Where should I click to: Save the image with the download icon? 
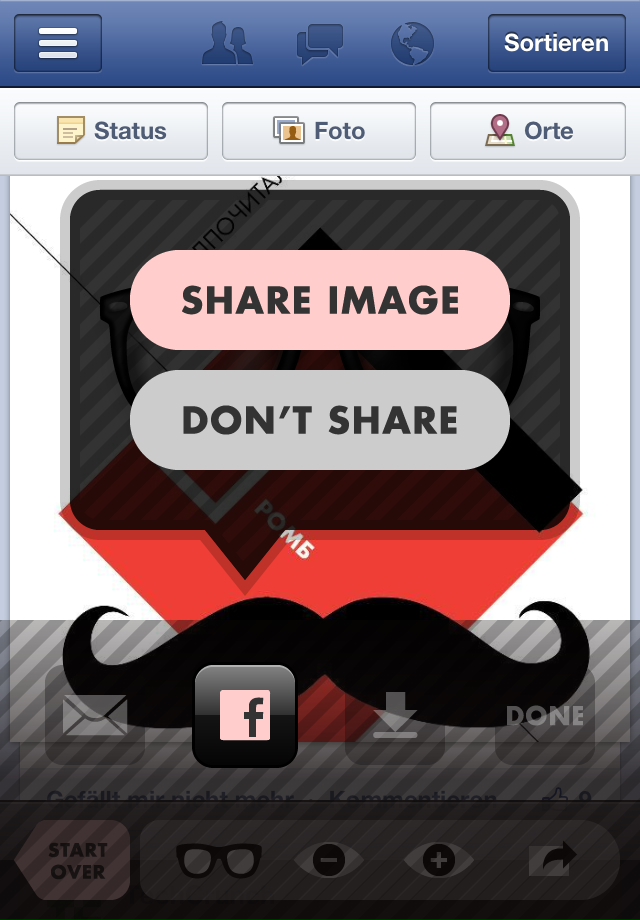pyautogui.click(x=395, y=716)
